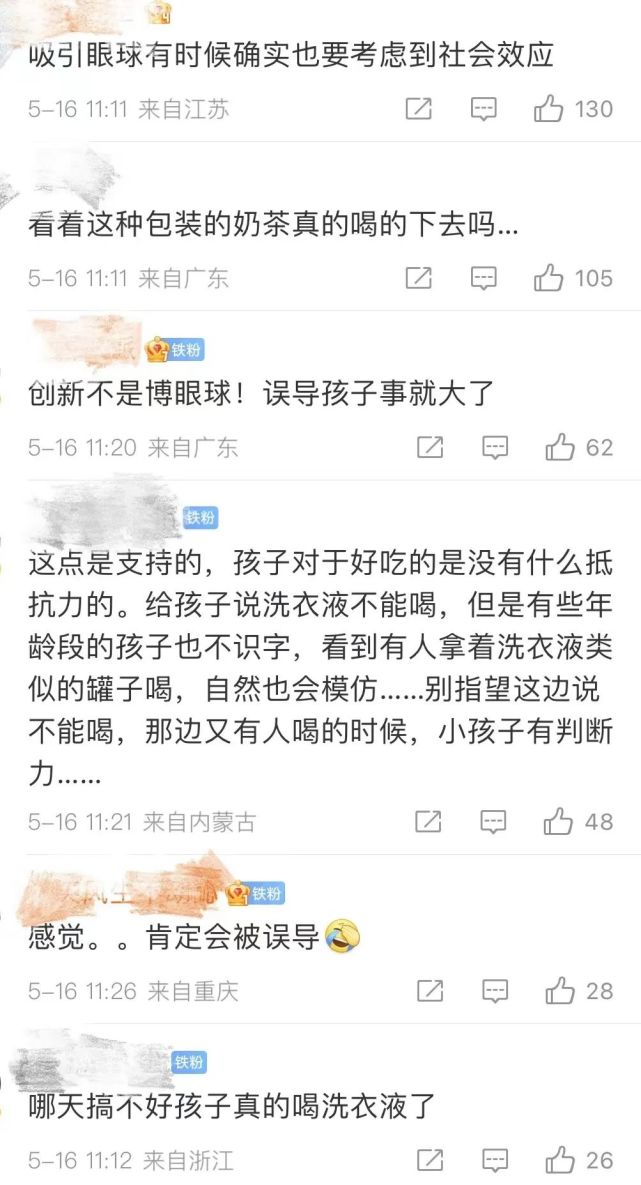Screen dimensions: 641x1185
Task: Like the comment '哪天搞不好孩子真的喝洗衣液了'
Action: (560, 1160)
